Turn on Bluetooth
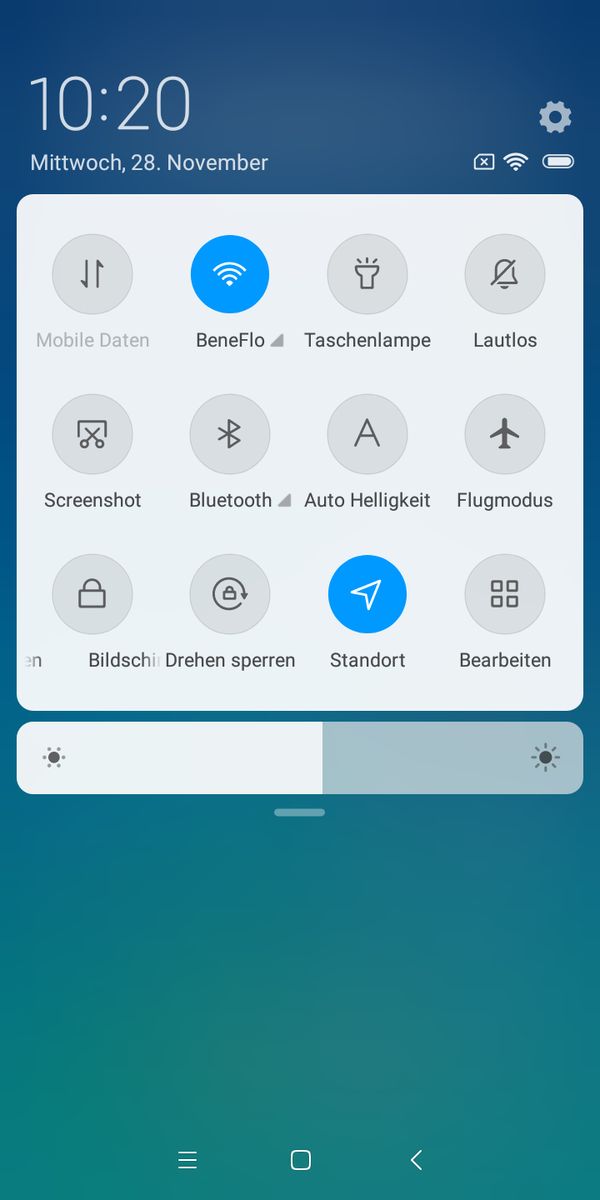This screenshot has height=1200, width=600. pos(230,434)
